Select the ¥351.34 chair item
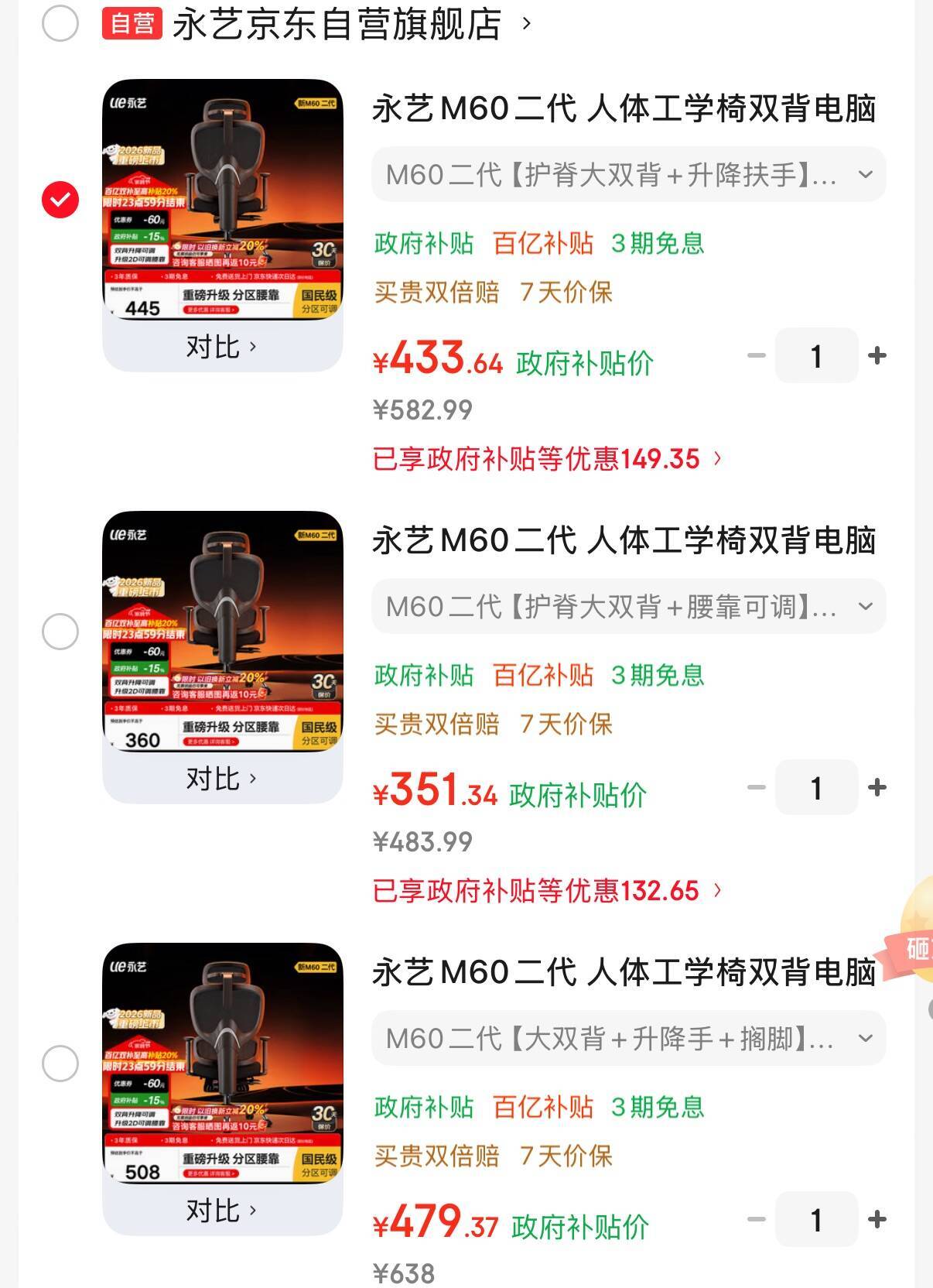 (60, 632)
